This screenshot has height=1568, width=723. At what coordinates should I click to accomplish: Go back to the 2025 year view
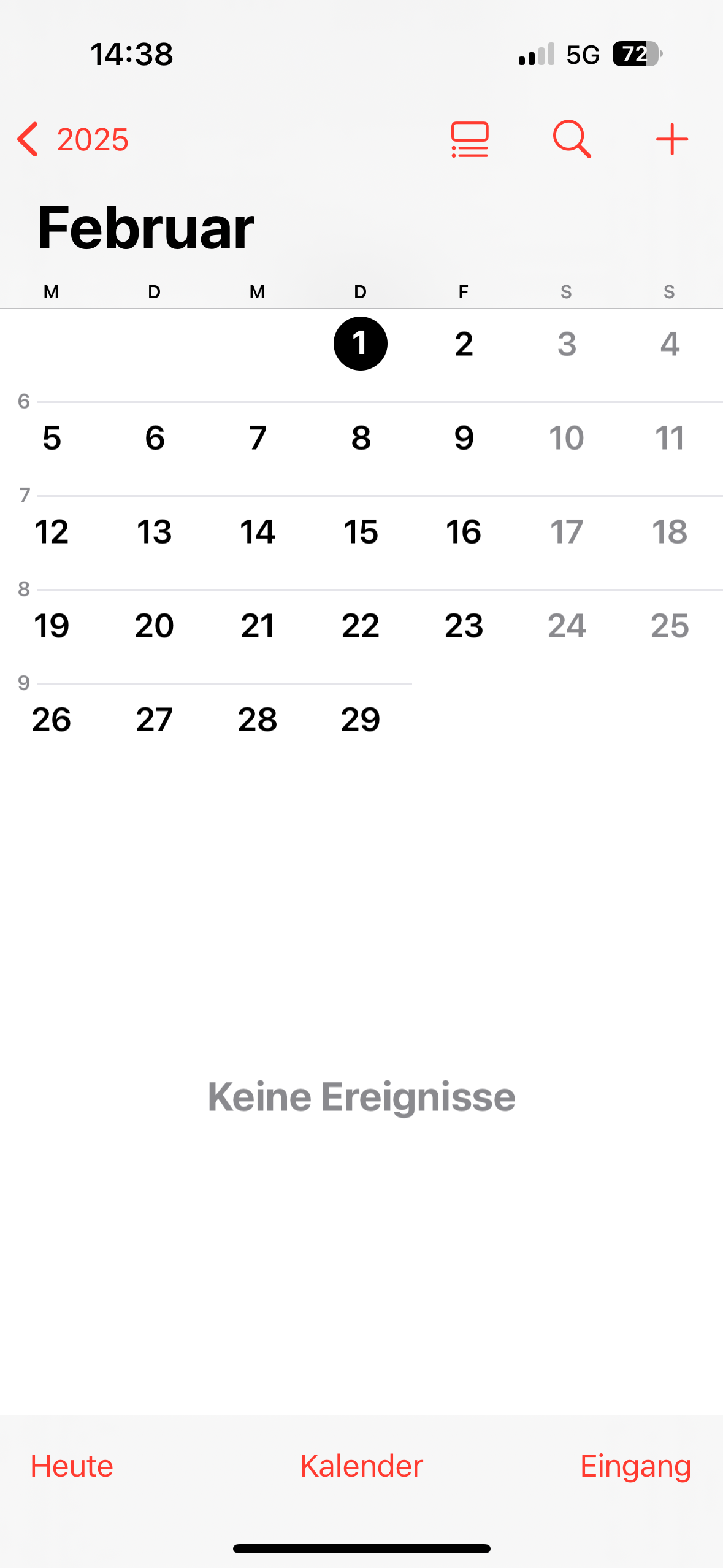(x=72, y=139)
